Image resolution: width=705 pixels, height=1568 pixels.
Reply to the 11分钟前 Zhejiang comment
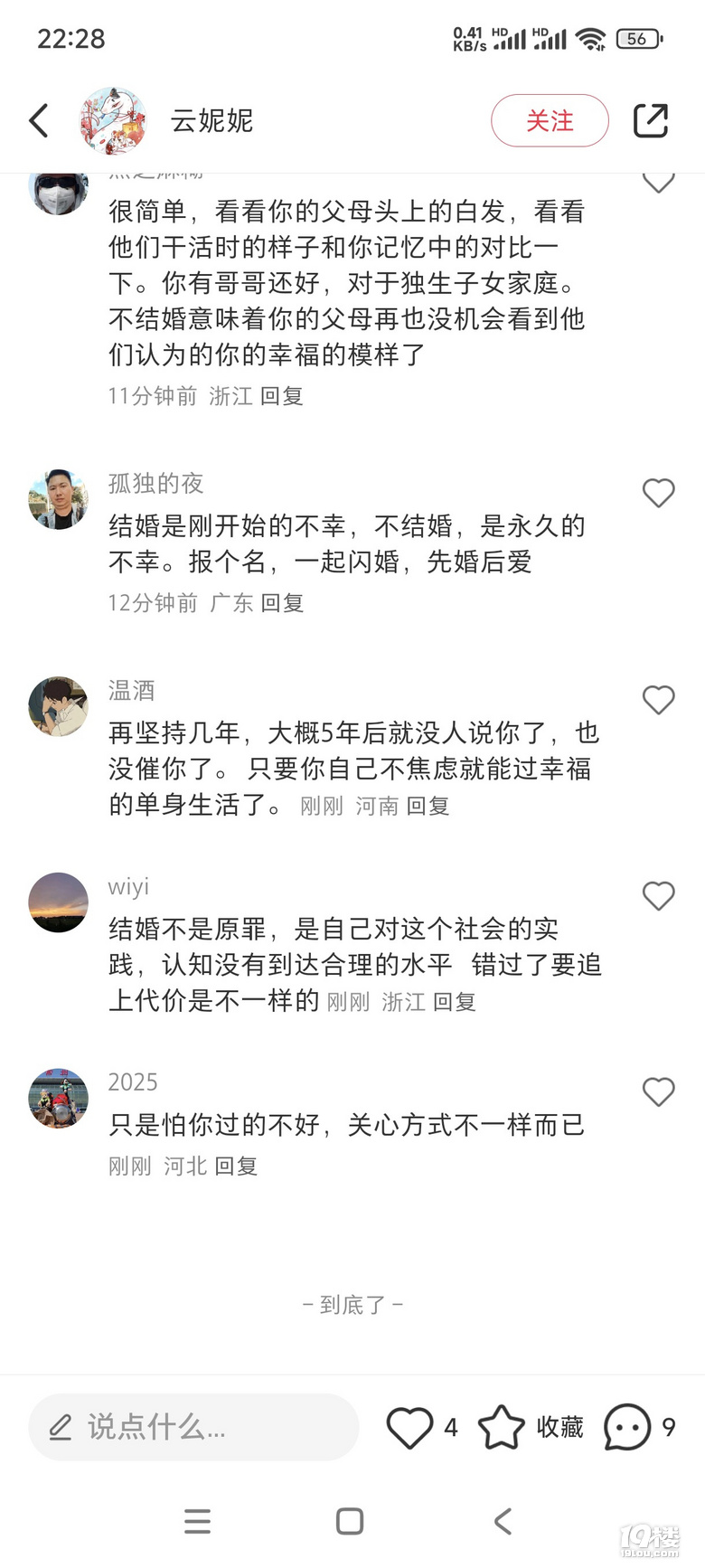[x=281, y=396]
